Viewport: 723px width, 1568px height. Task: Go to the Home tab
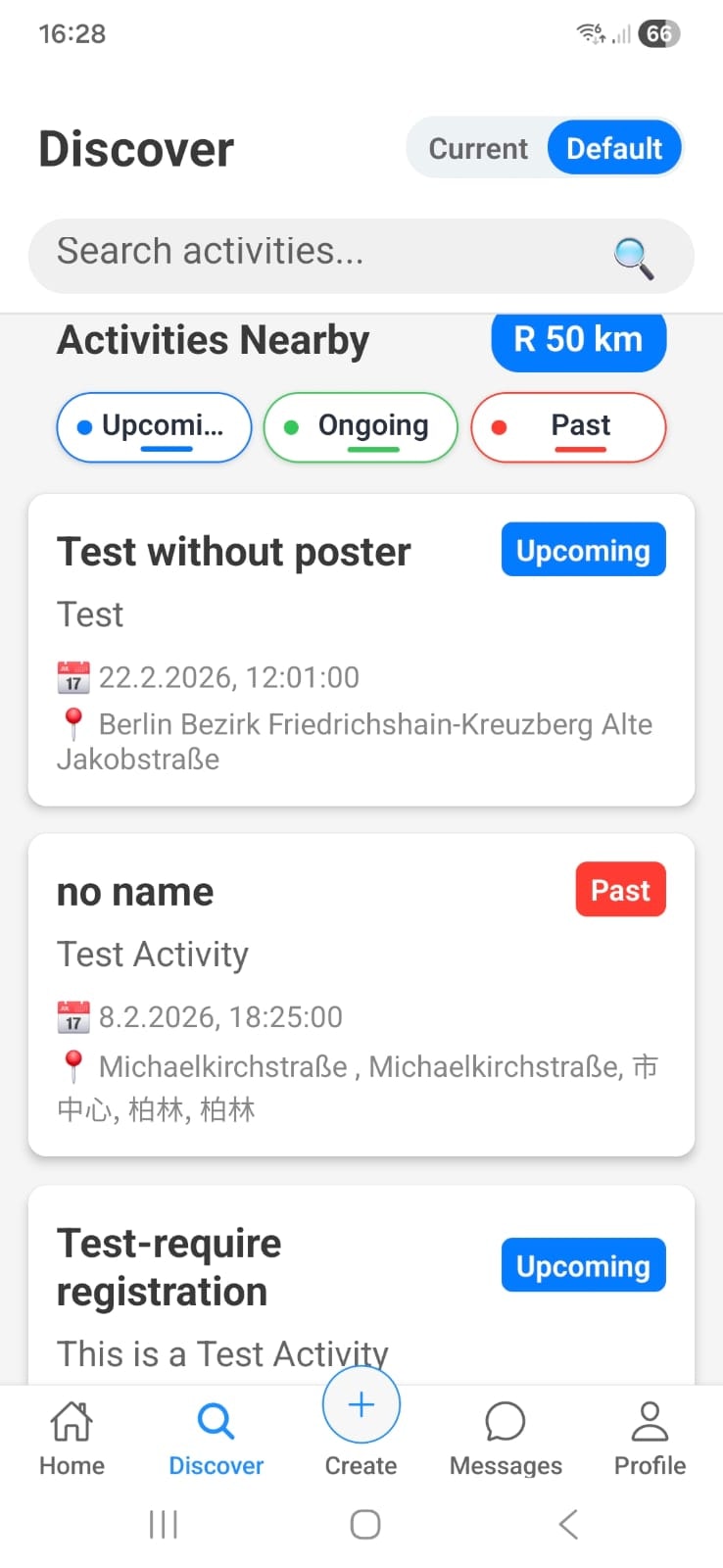tap(72, 1437)
